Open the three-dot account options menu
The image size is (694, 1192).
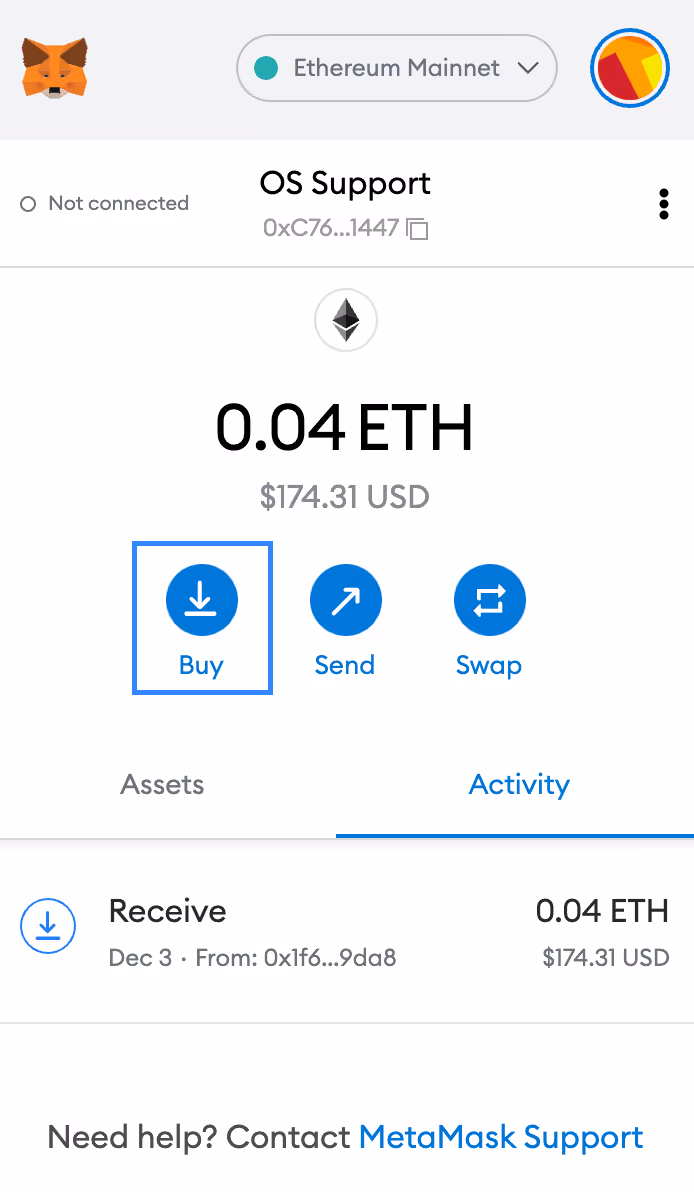[664, 204]
